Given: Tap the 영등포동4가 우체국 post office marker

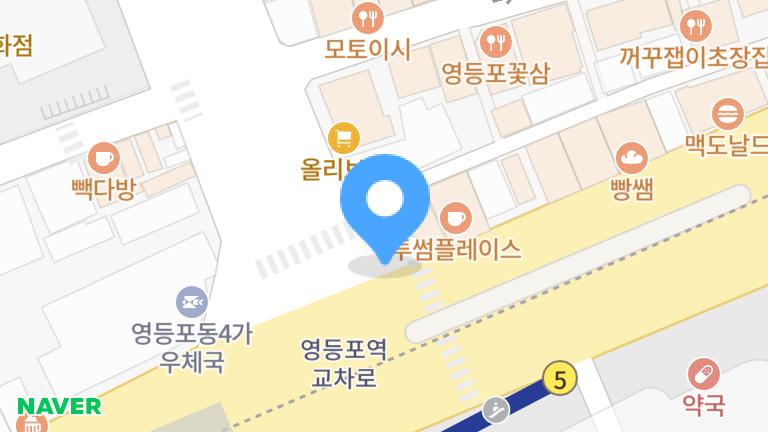Looking at the screenshot, I should [x=192, y=301].
